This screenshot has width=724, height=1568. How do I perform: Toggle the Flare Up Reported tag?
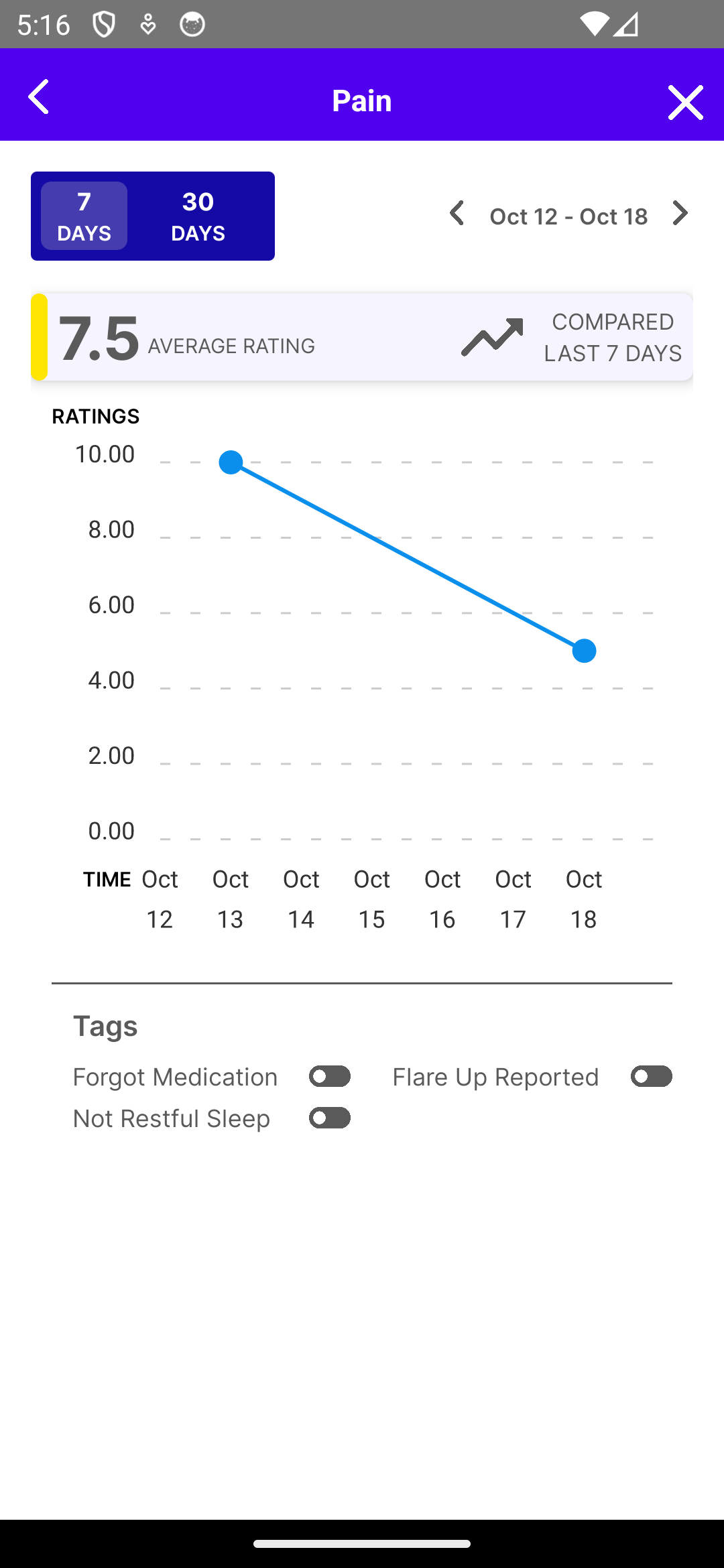coord(651,1077)
